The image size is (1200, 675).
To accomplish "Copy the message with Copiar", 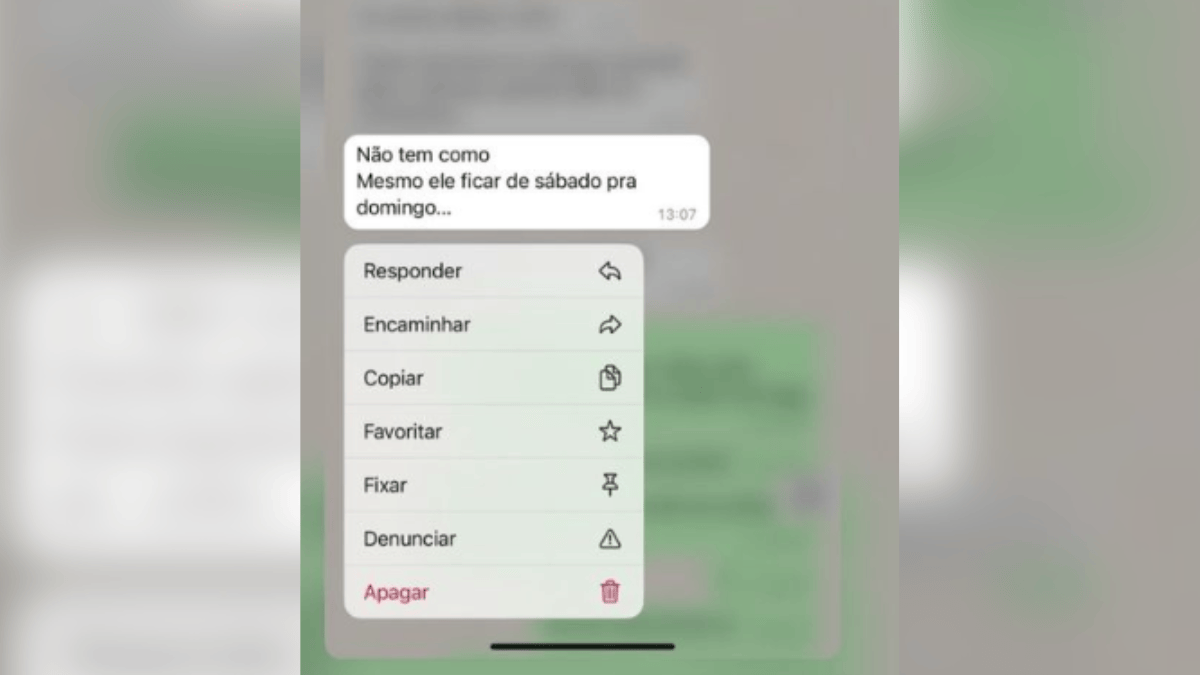I will tap(492, 378).
